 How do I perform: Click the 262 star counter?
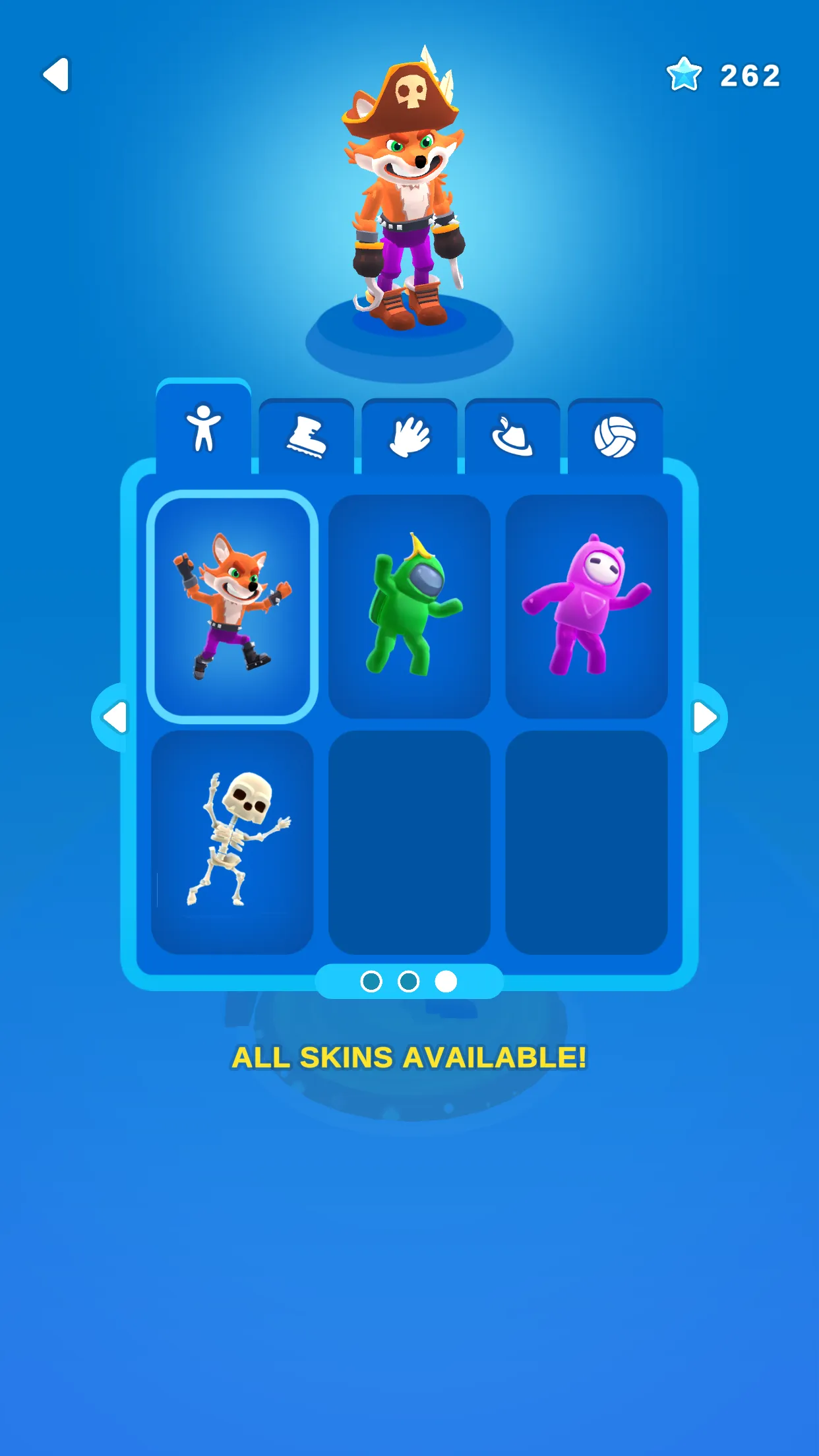point(748,75)
